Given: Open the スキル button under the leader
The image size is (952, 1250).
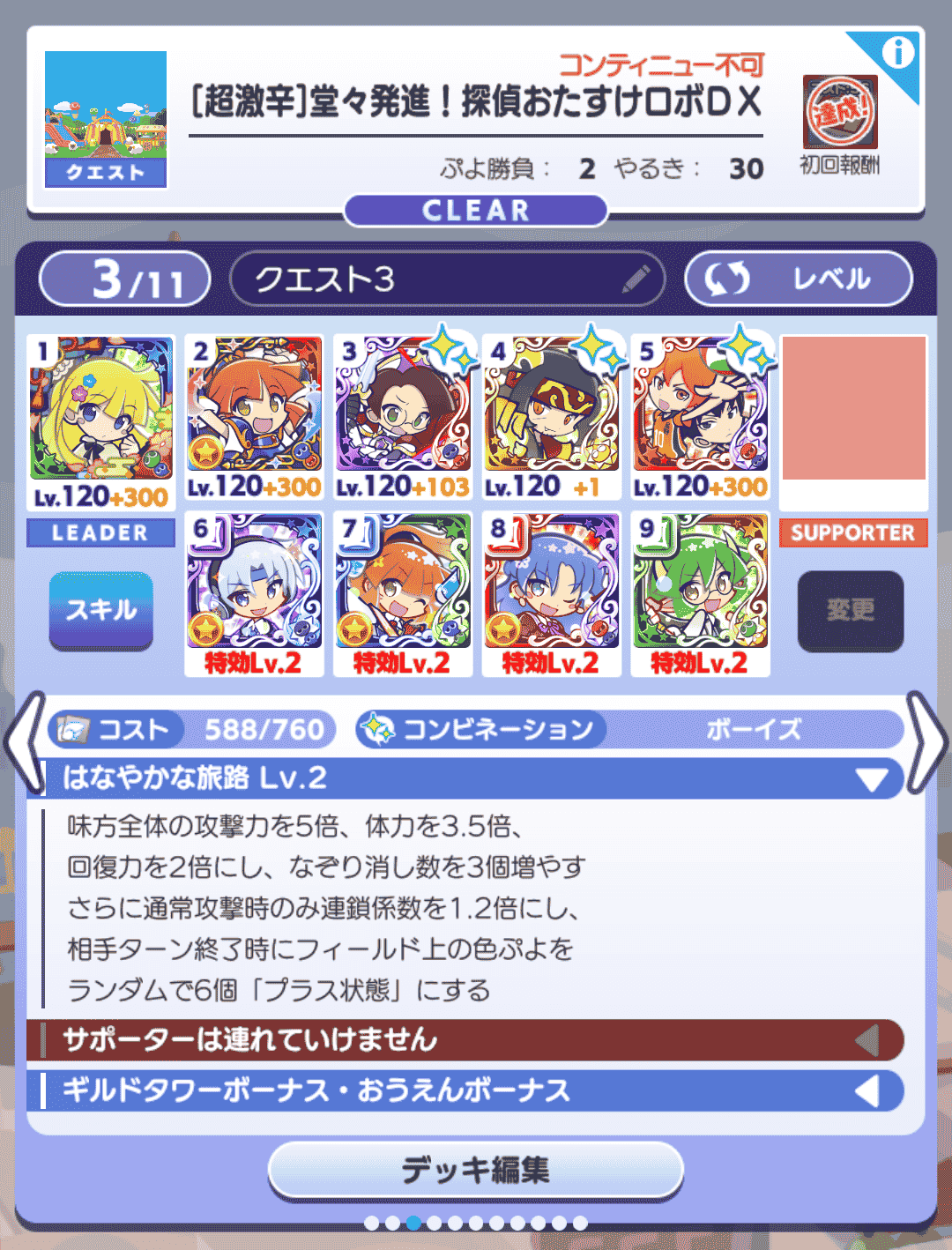Looking at the screenshot, I should (x=101, y=610).
